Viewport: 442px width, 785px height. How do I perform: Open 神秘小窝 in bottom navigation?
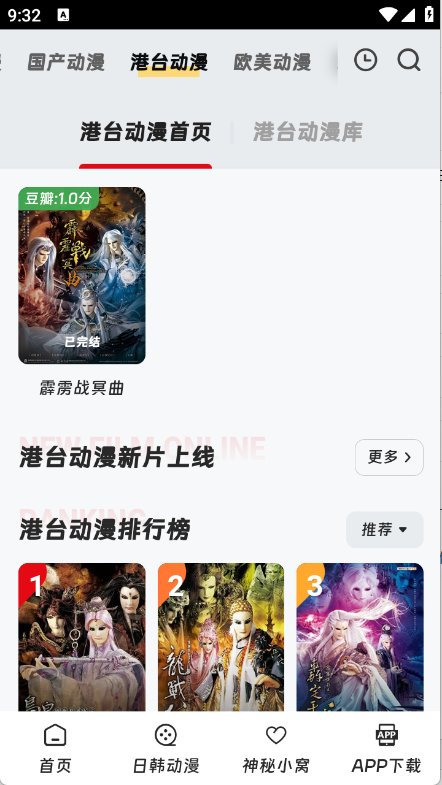276,749
